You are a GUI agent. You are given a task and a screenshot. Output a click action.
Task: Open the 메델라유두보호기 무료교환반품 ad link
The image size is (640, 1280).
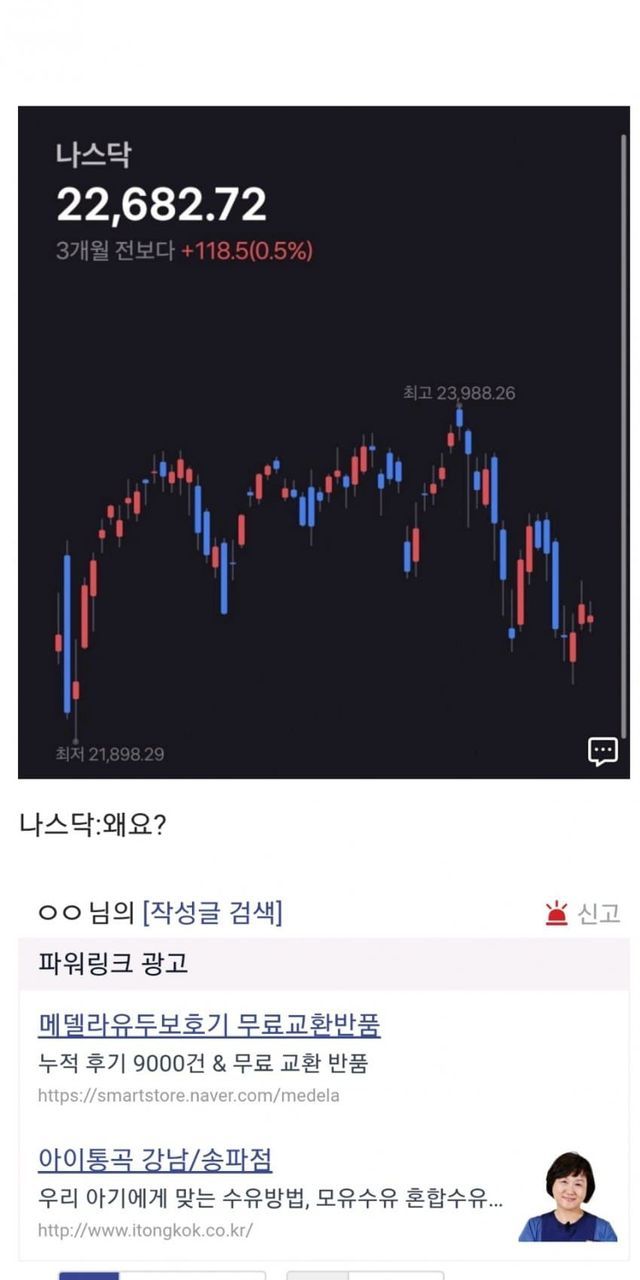(x=209, y=1025)
